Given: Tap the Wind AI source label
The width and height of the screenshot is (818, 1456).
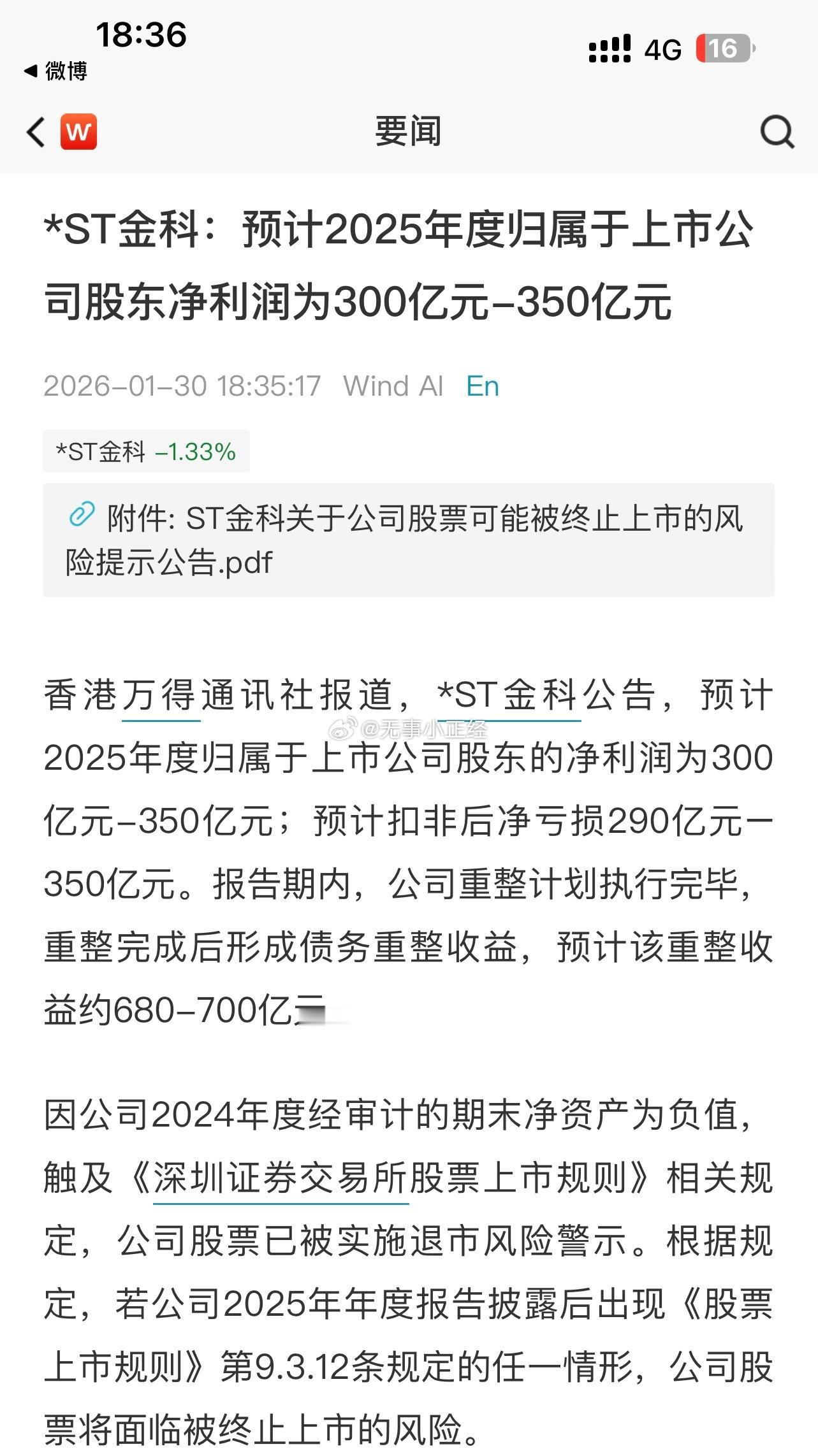Looking at the screenshot, I should tap(393, 386).
